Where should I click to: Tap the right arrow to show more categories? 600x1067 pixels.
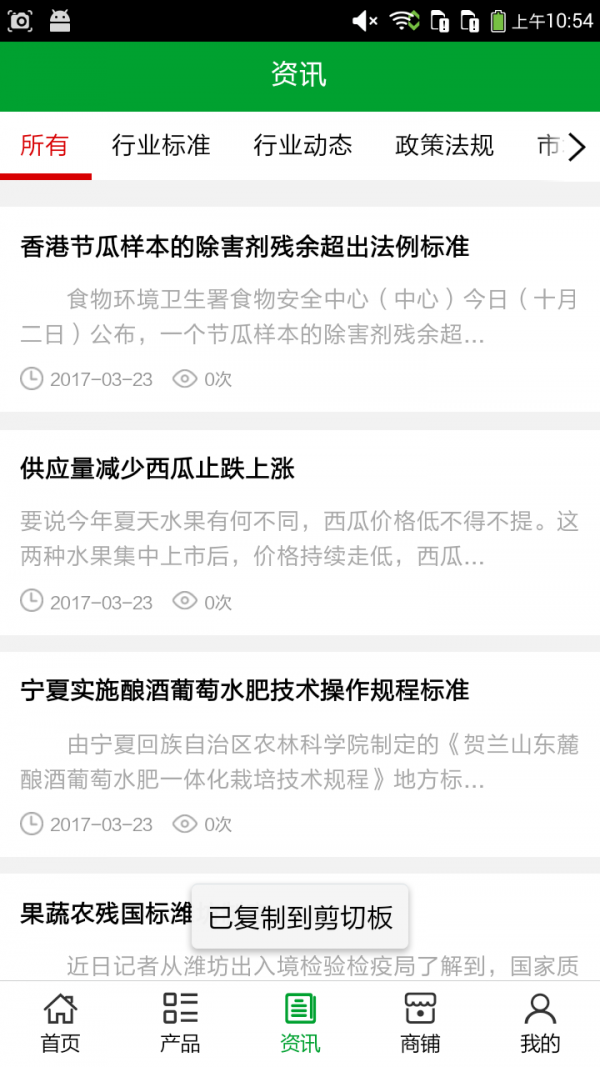tap(576, 147)
